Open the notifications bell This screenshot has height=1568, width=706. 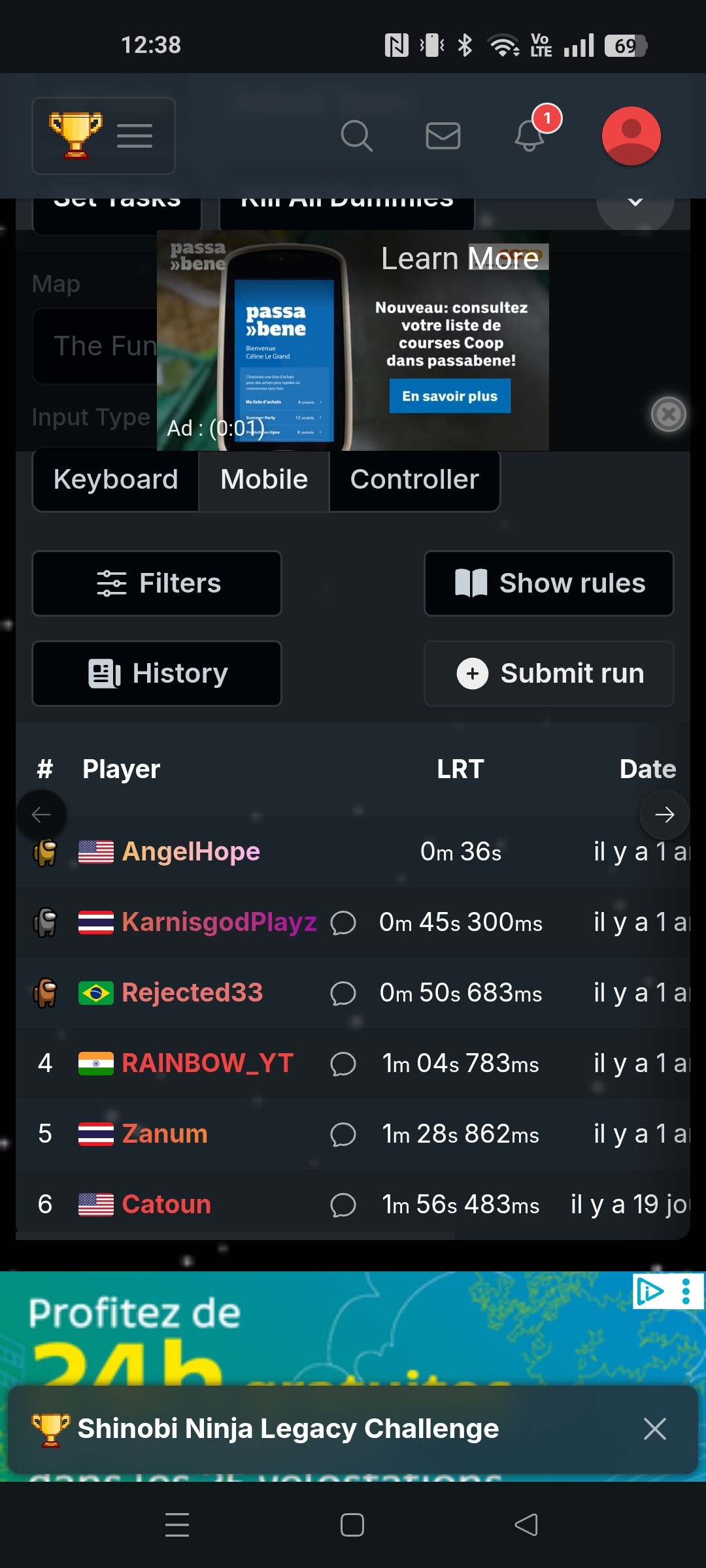(529, 135)
